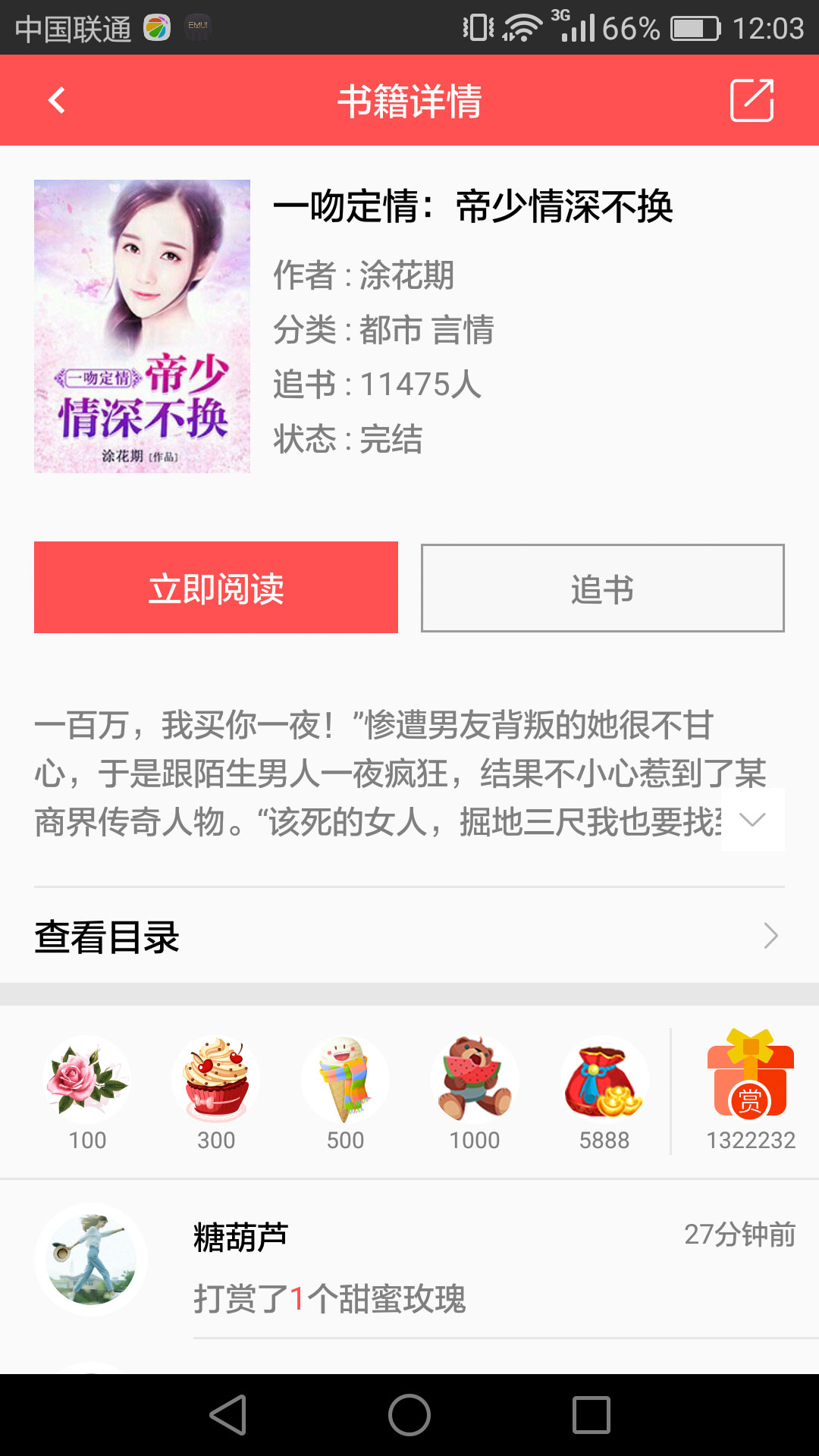Select the cupcake gift worth 300
Image resolution: width=819 pixels, height=1456 pixels.
pyautogui.click(x=216, y=1080)
